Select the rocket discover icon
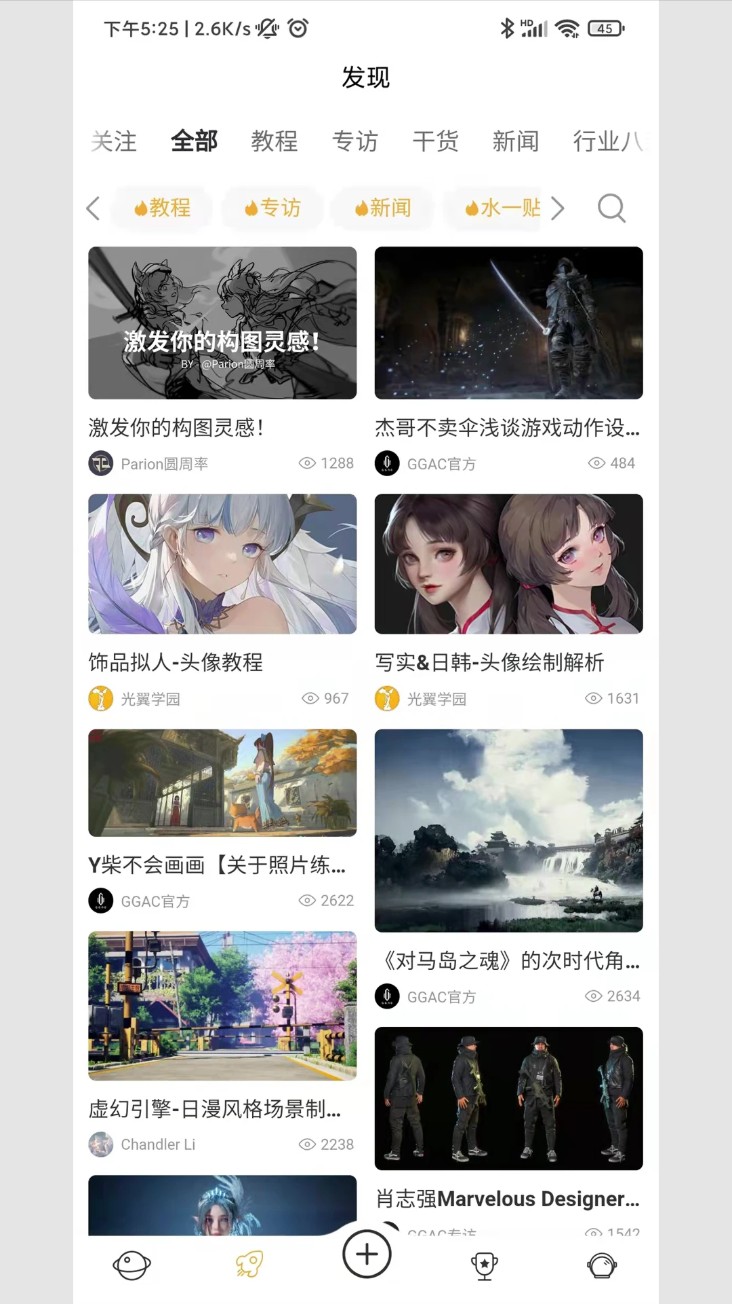 [x=247, y=1263]
